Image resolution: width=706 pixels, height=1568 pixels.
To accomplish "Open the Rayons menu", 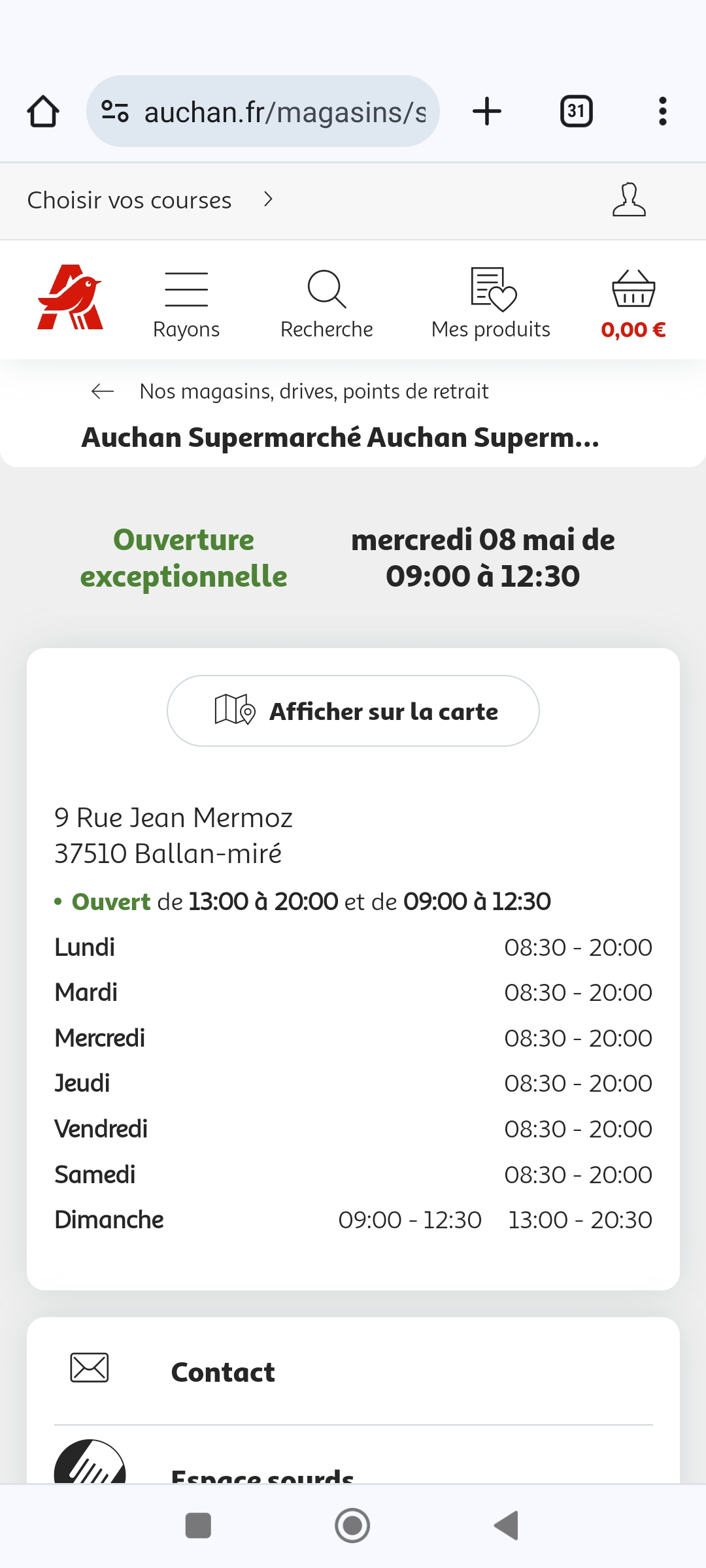I will [186, 304].
